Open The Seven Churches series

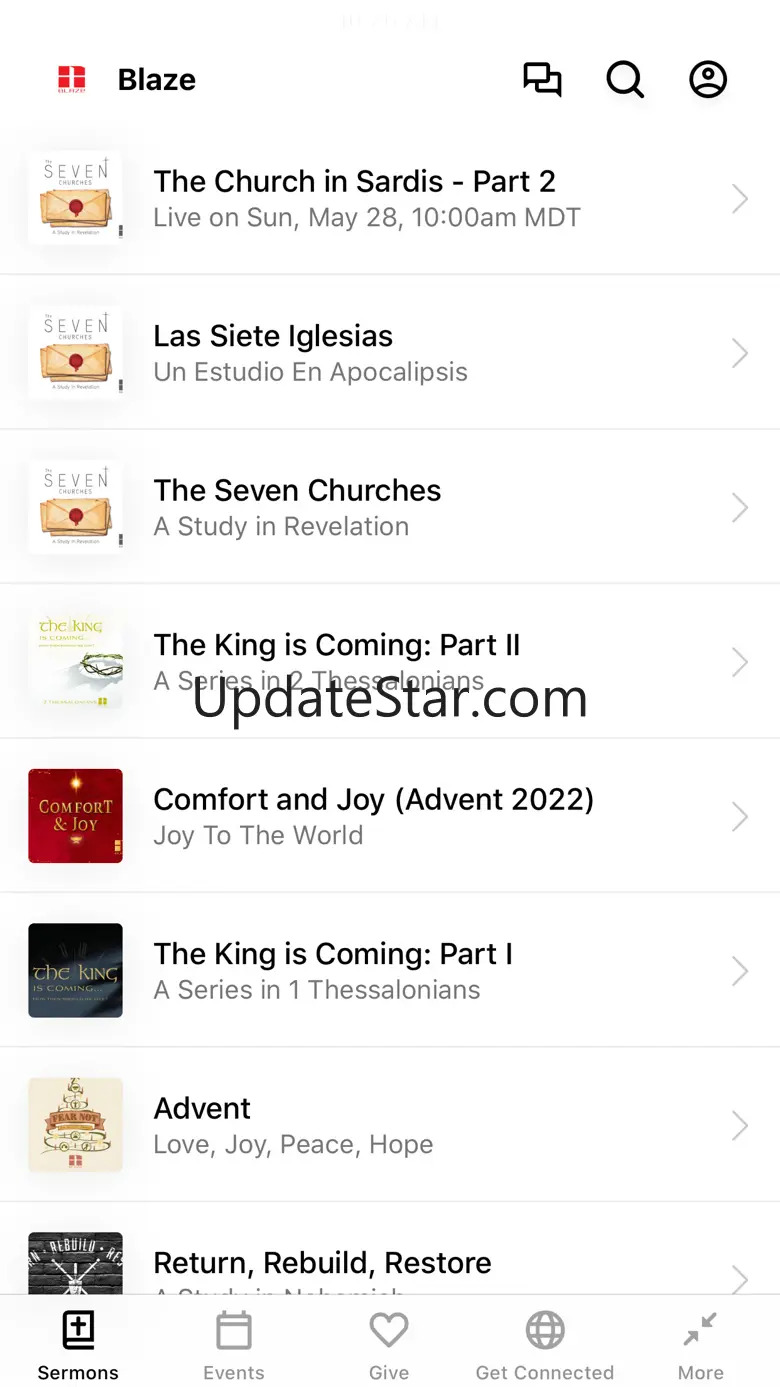390,507
